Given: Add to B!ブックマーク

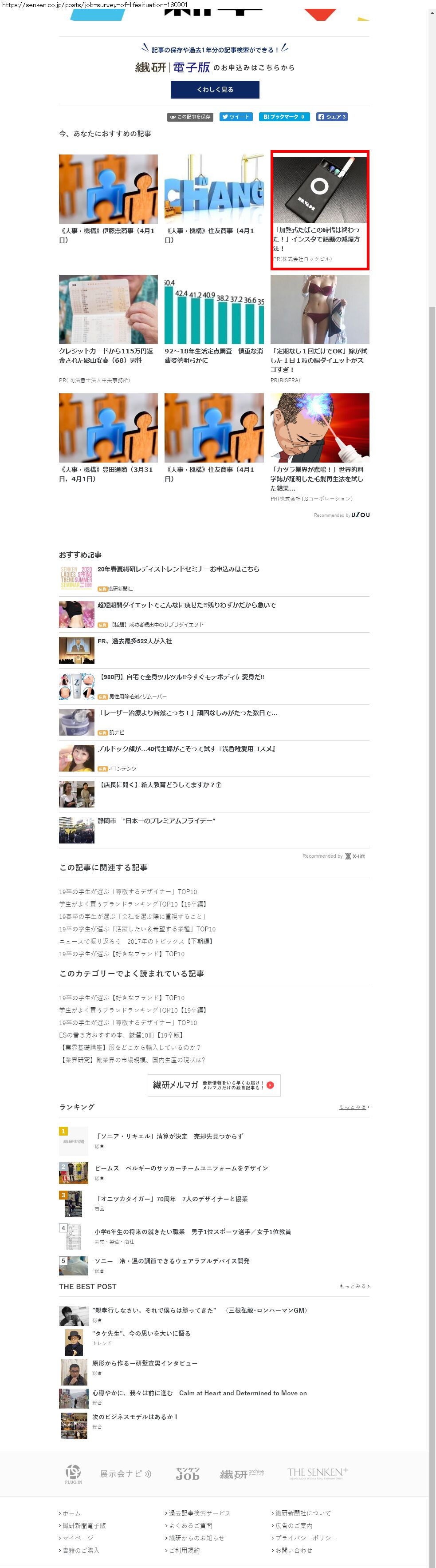Looking at the screenshot, I should click(x=284, y=117).
